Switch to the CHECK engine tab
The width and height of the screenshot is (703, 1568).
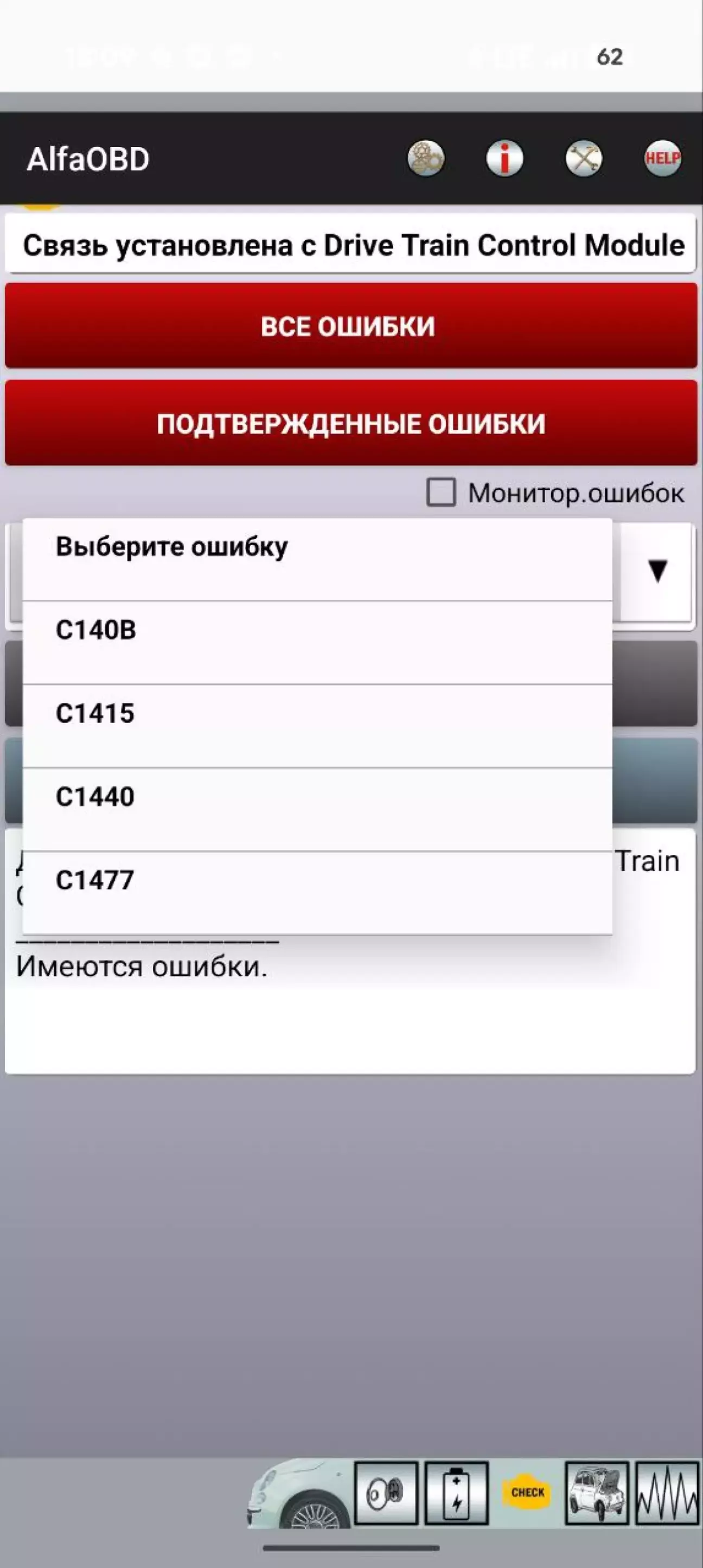pos(527,1493)
